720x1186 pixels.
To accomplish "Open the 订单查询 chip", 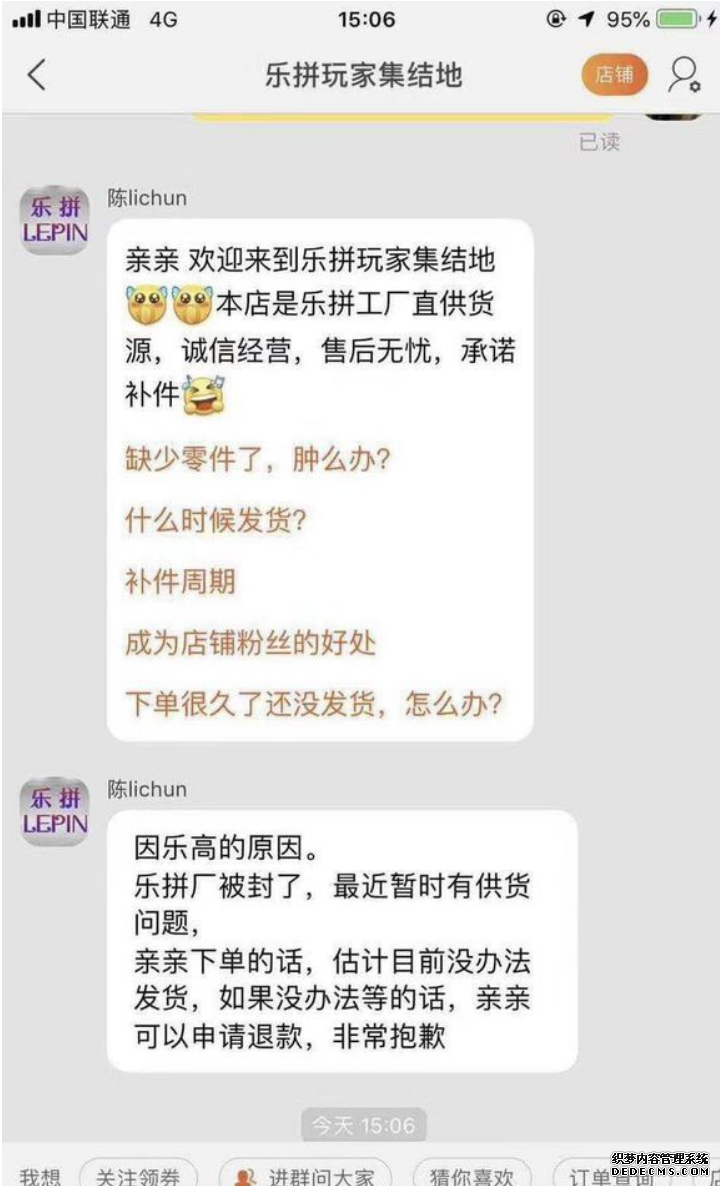I will (x=610, y=1174).
